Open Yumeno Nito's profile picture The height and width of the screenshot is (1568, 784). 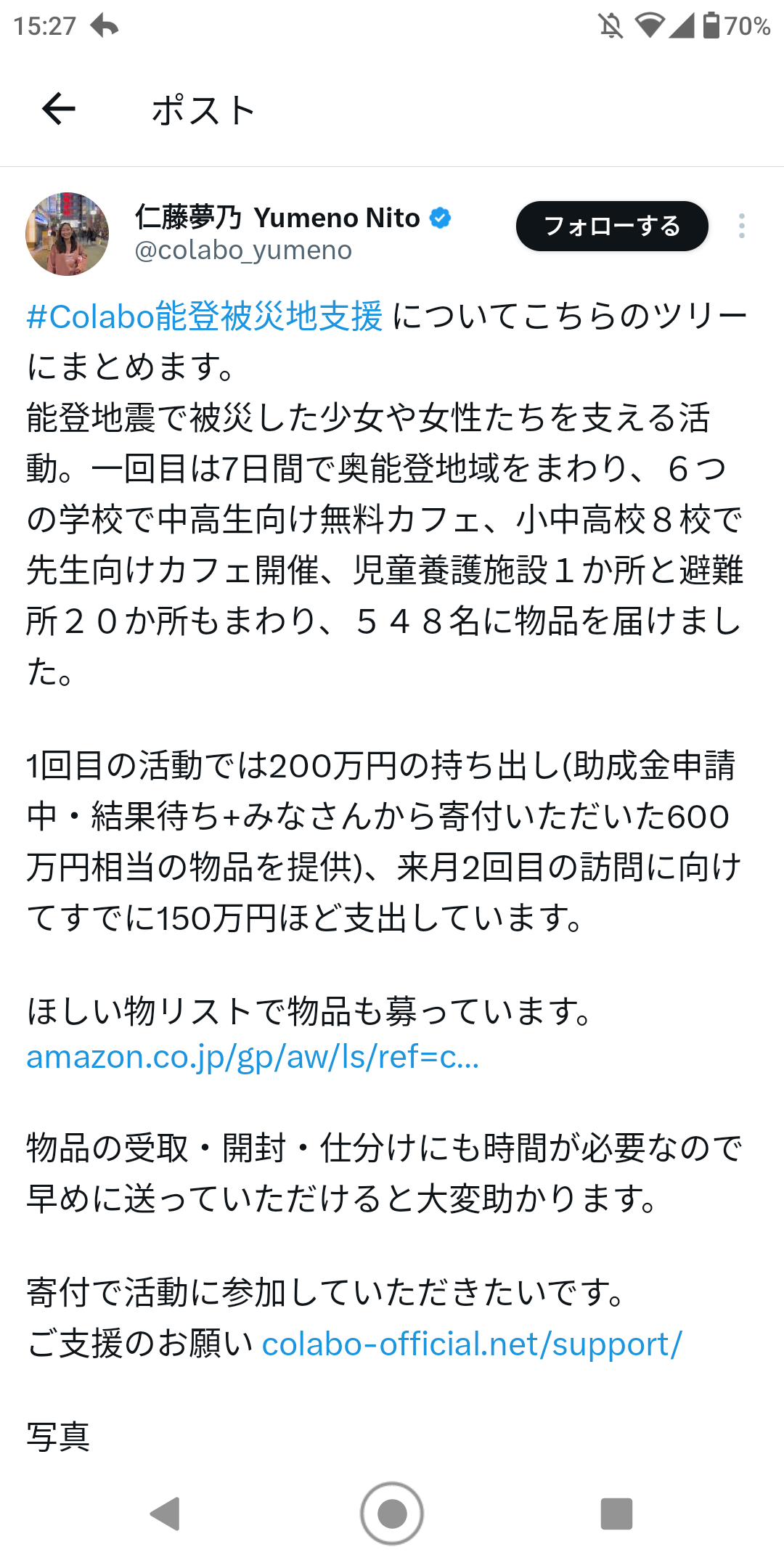[x=68, y=234]
